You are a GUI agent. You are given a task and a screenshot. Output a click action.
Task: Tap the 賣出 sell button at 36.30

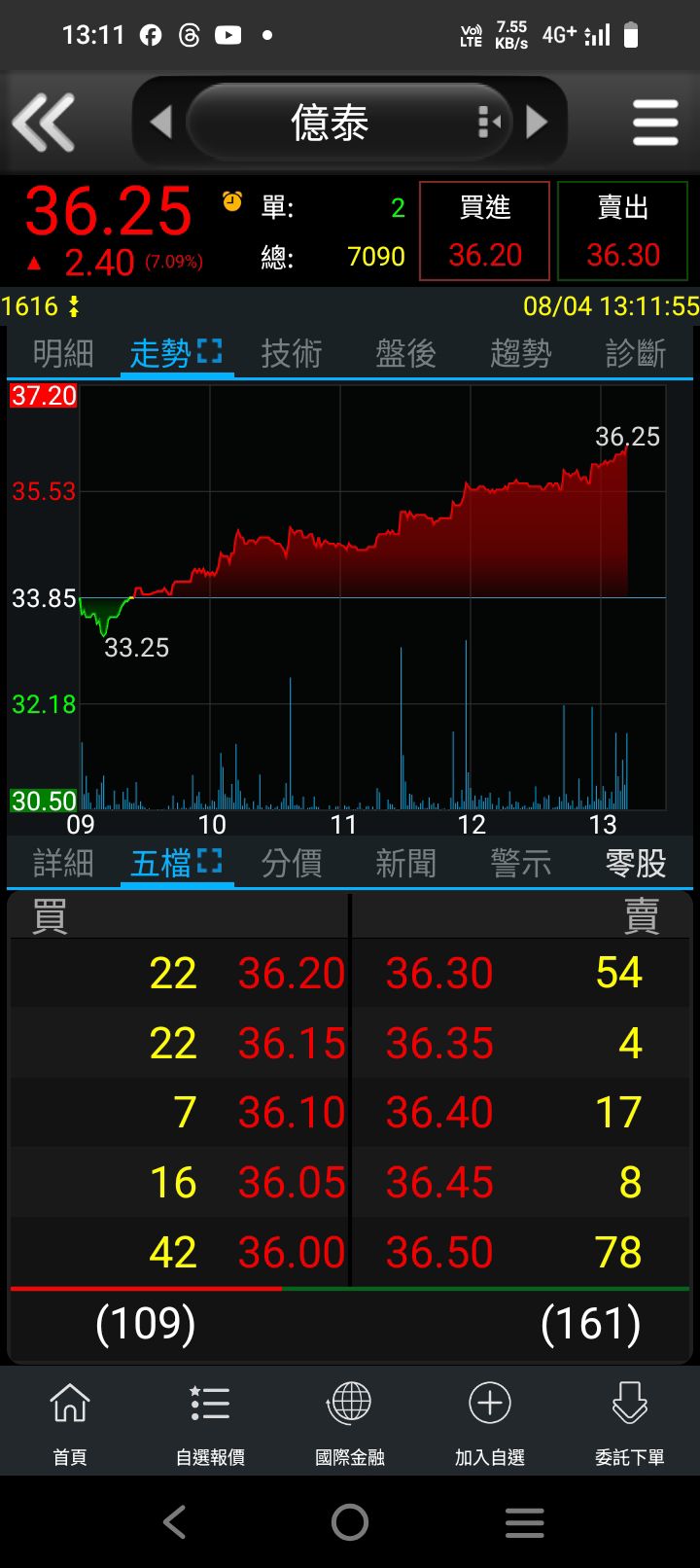(x=623, y=232)
